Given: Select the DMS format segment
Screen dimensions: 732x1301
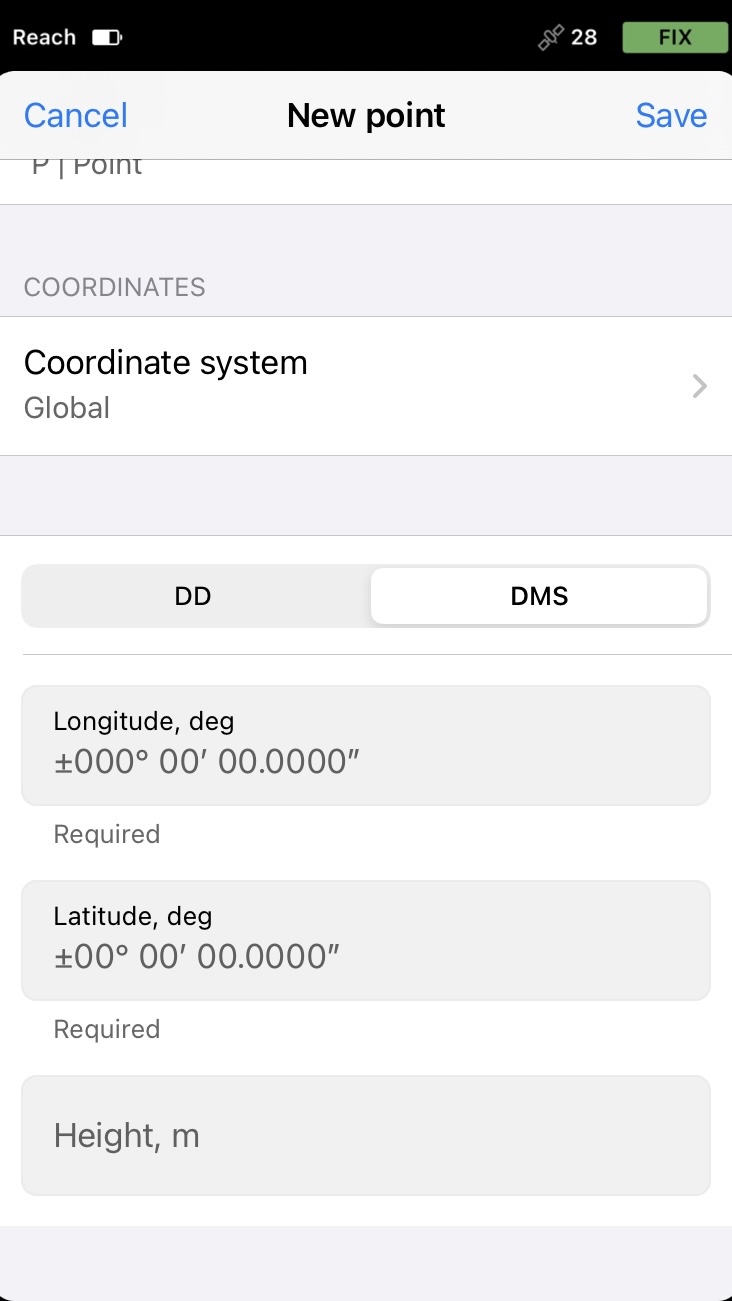Looking at the screenshot, I should tap(539, 597).
